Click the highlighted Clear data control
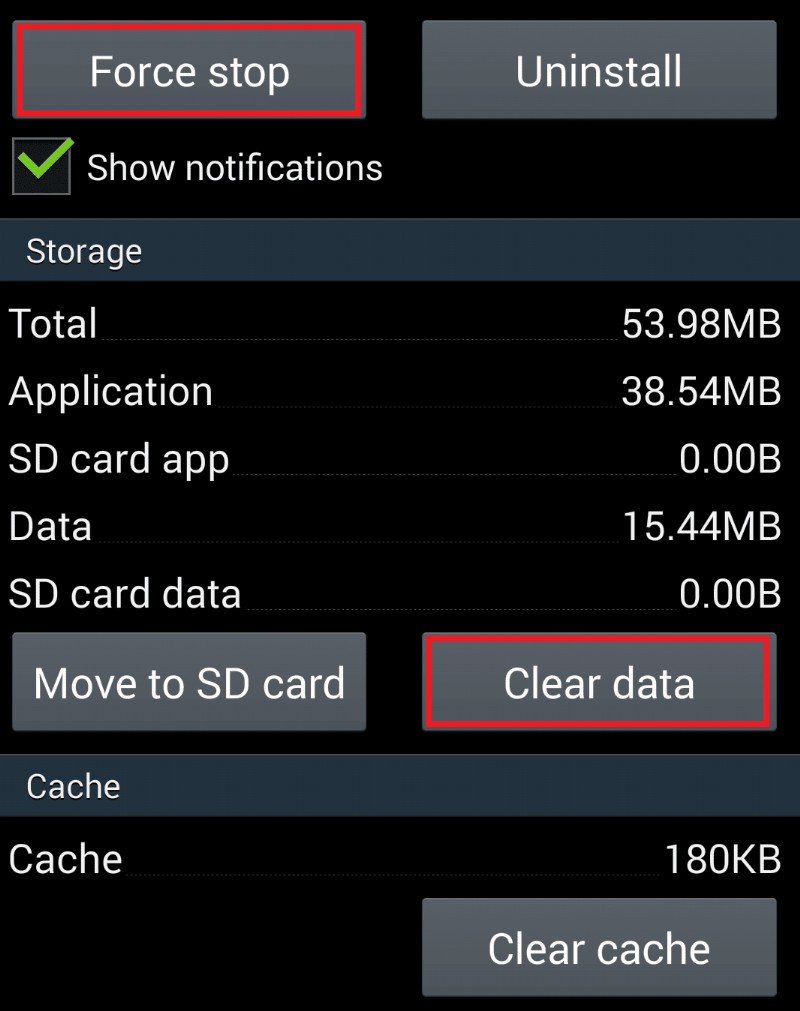This screenshot has width=800, height=1011. pyautogui.click(x=598, y=682)
